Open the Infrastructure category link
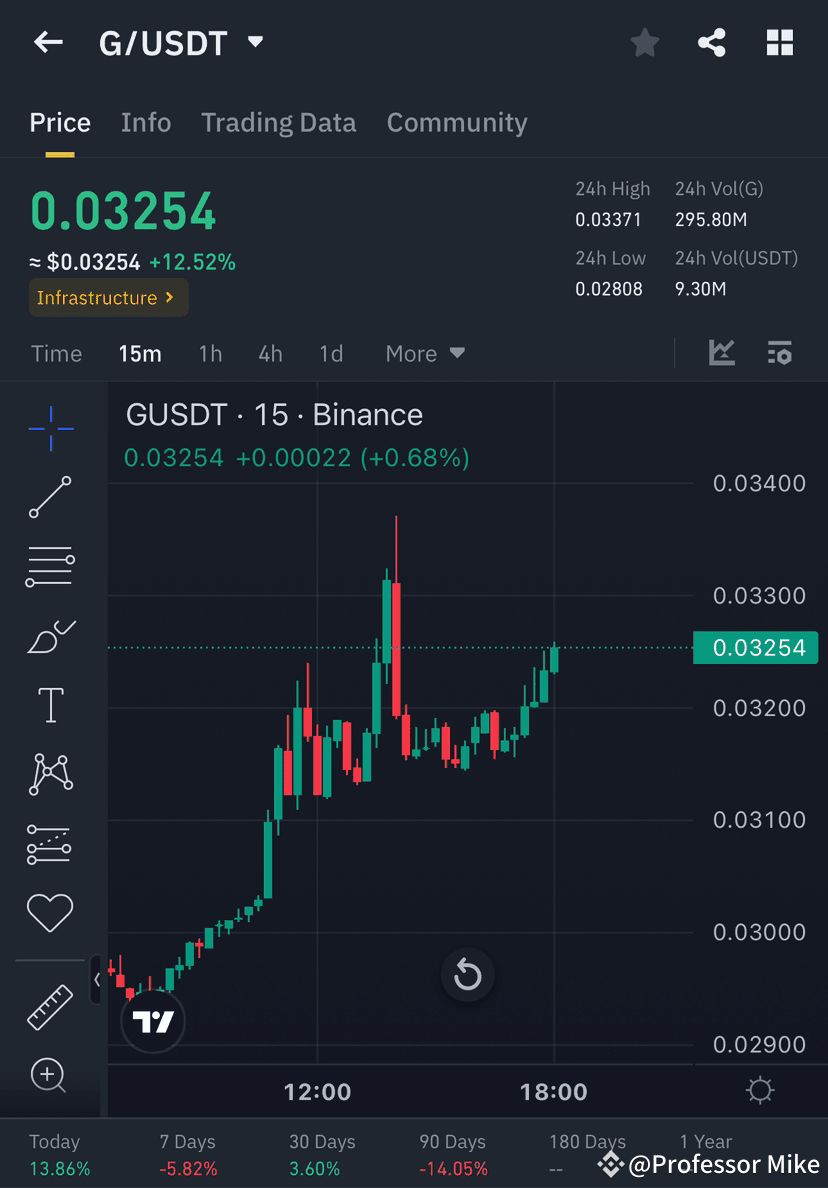The height and width of the screenshot is (1188, 828). click(107, 297)
